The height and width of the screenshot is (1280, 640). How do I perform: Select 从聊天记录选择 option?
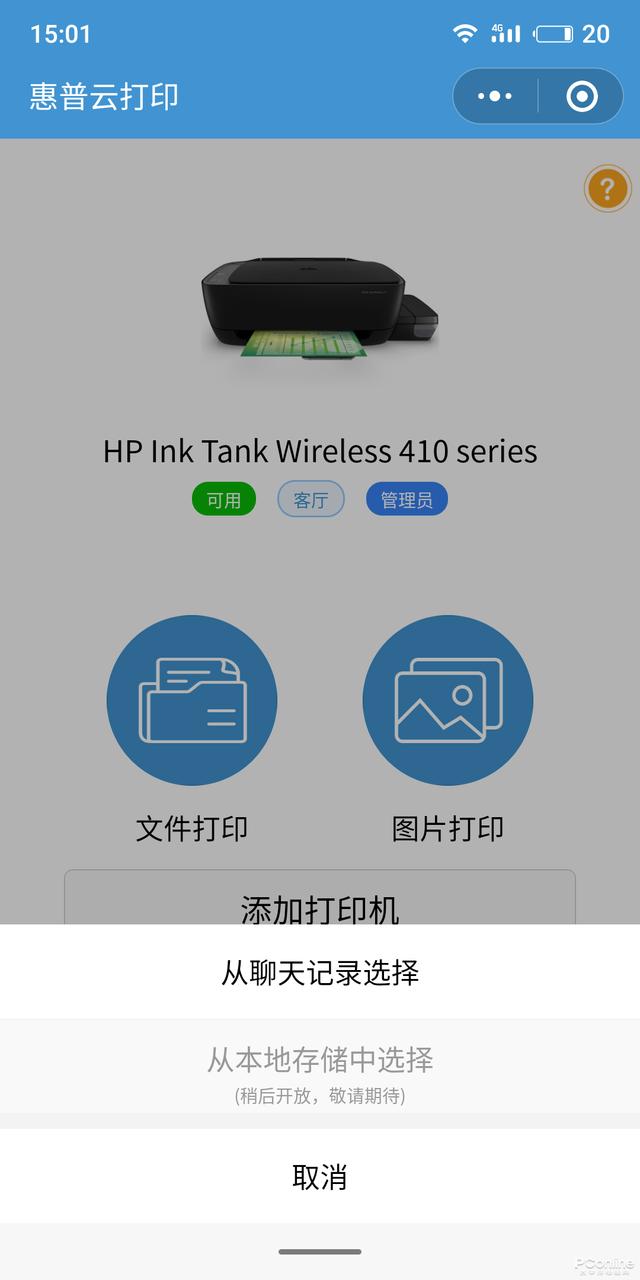point(320,972)
